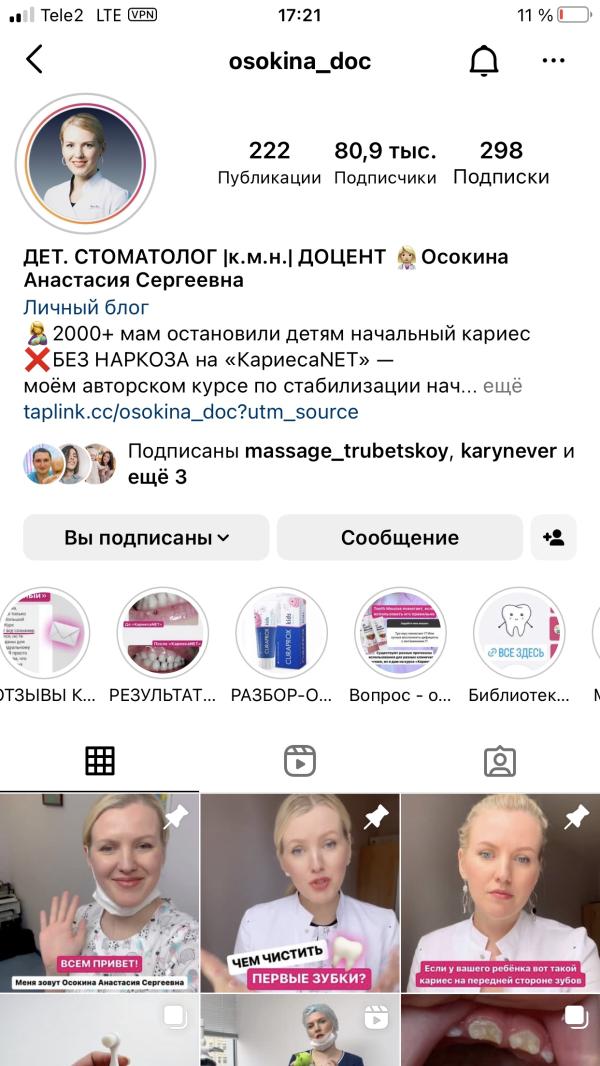This screenshot has height=1066, width=600.
Task: Open the Вы подписаны dropdown
Action: [146, 538]
